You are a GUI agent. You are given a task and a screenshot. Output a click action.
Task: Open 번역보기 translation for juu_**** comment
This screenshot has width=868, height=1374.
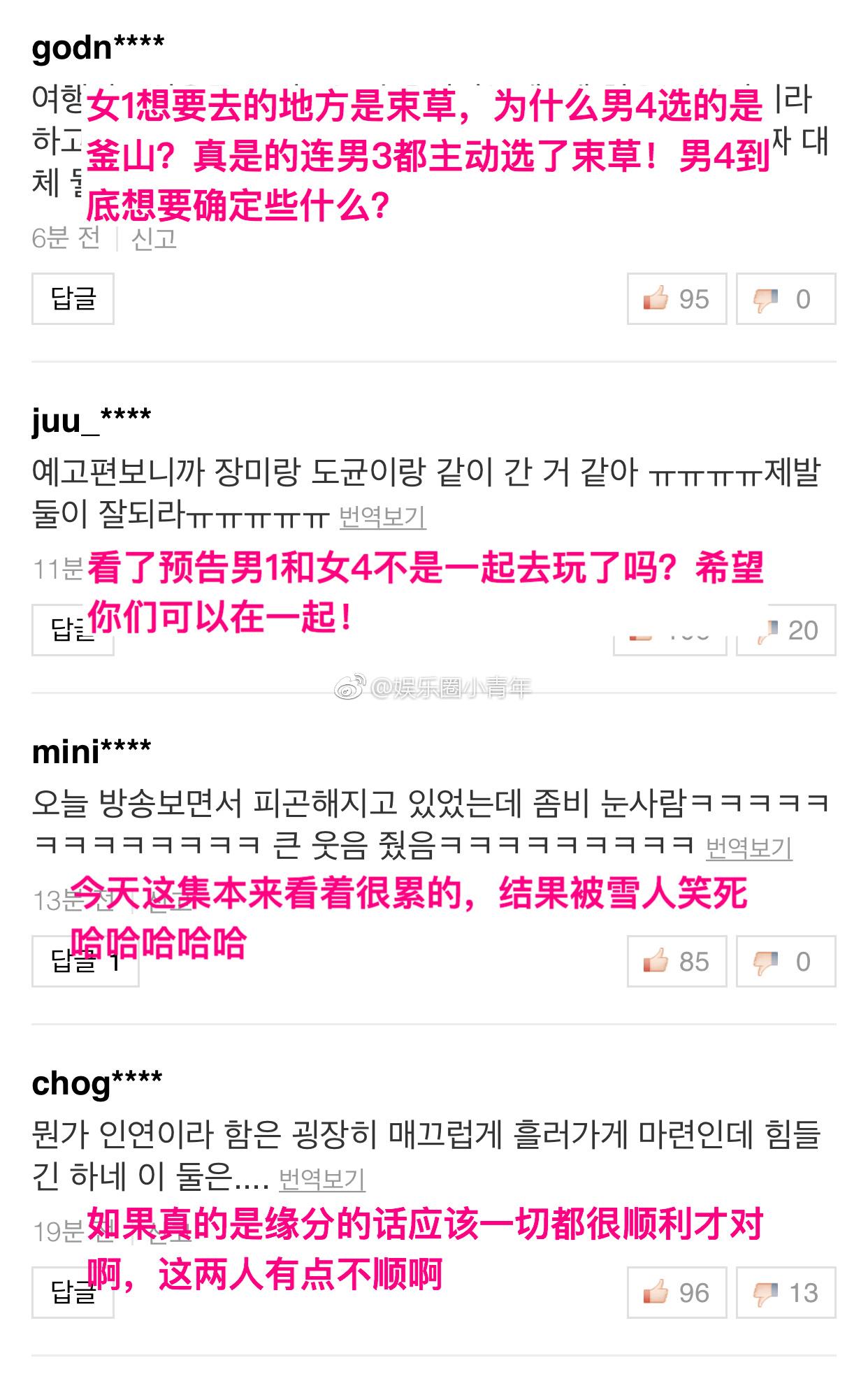point(382,517)
